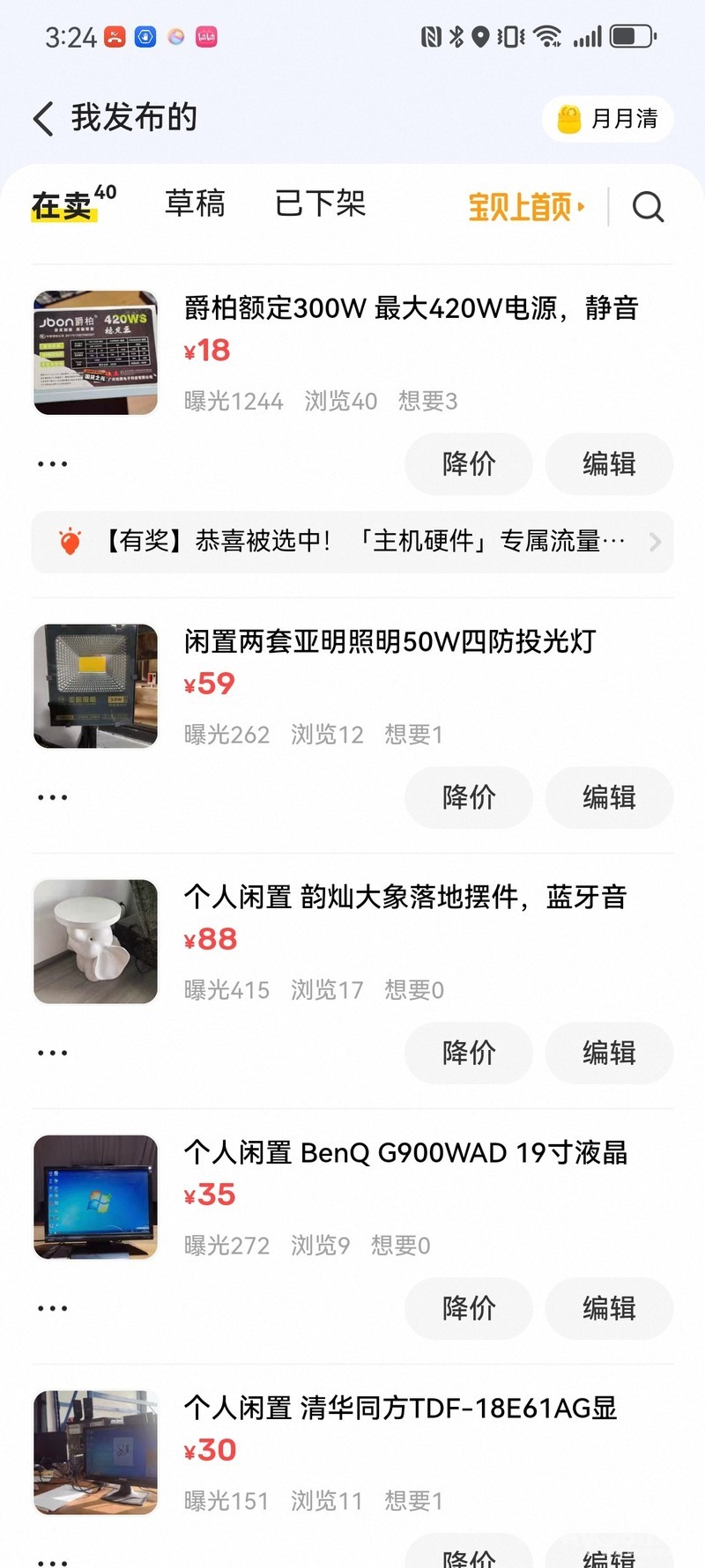This screenshot has width=705, height=1568.
Task: Tap 降价 for the 爵柏电源 listing
Action: (x=469, y=463)
